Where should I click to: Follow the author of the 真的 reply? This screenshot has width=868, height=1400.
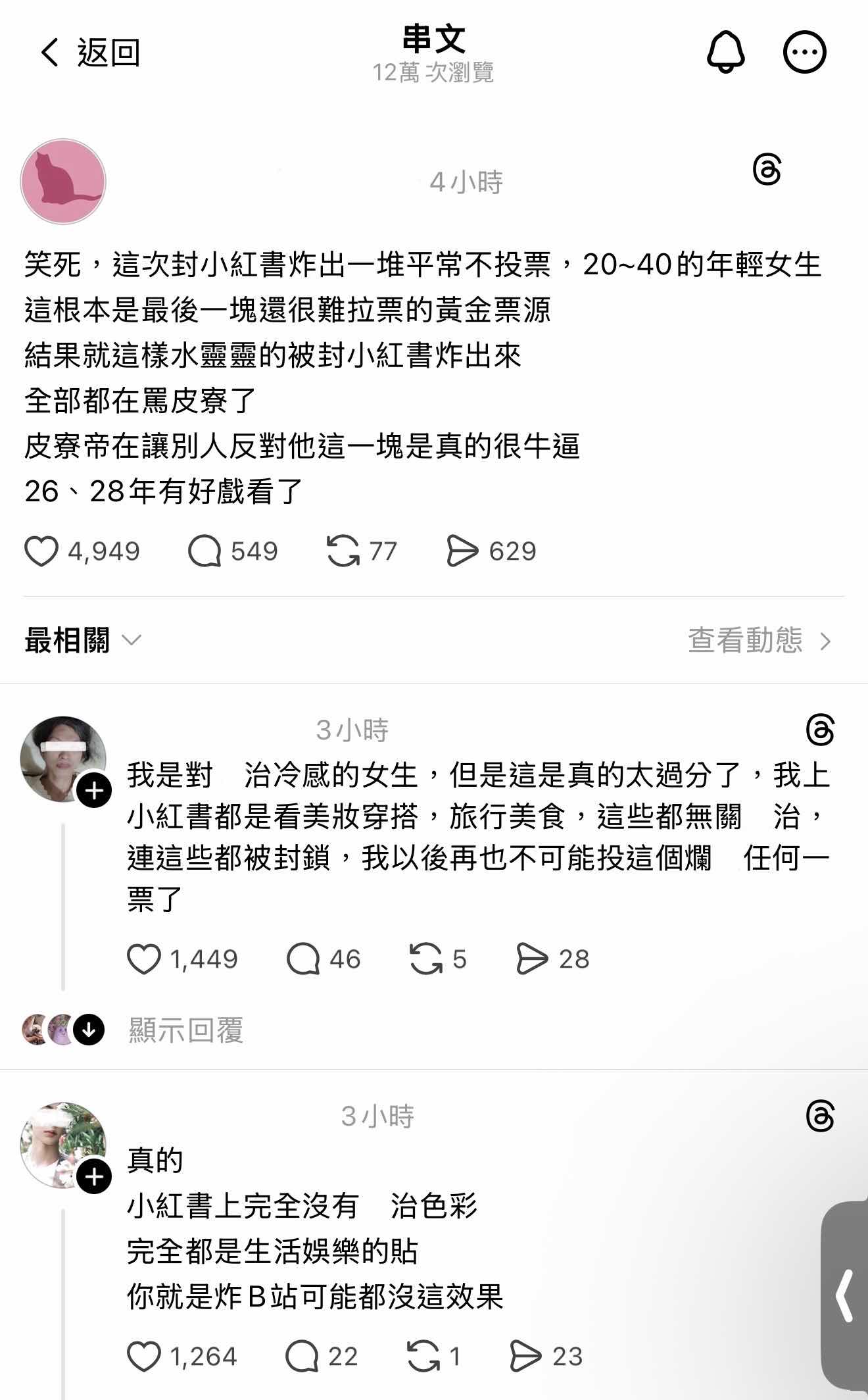pos(94,1176)
